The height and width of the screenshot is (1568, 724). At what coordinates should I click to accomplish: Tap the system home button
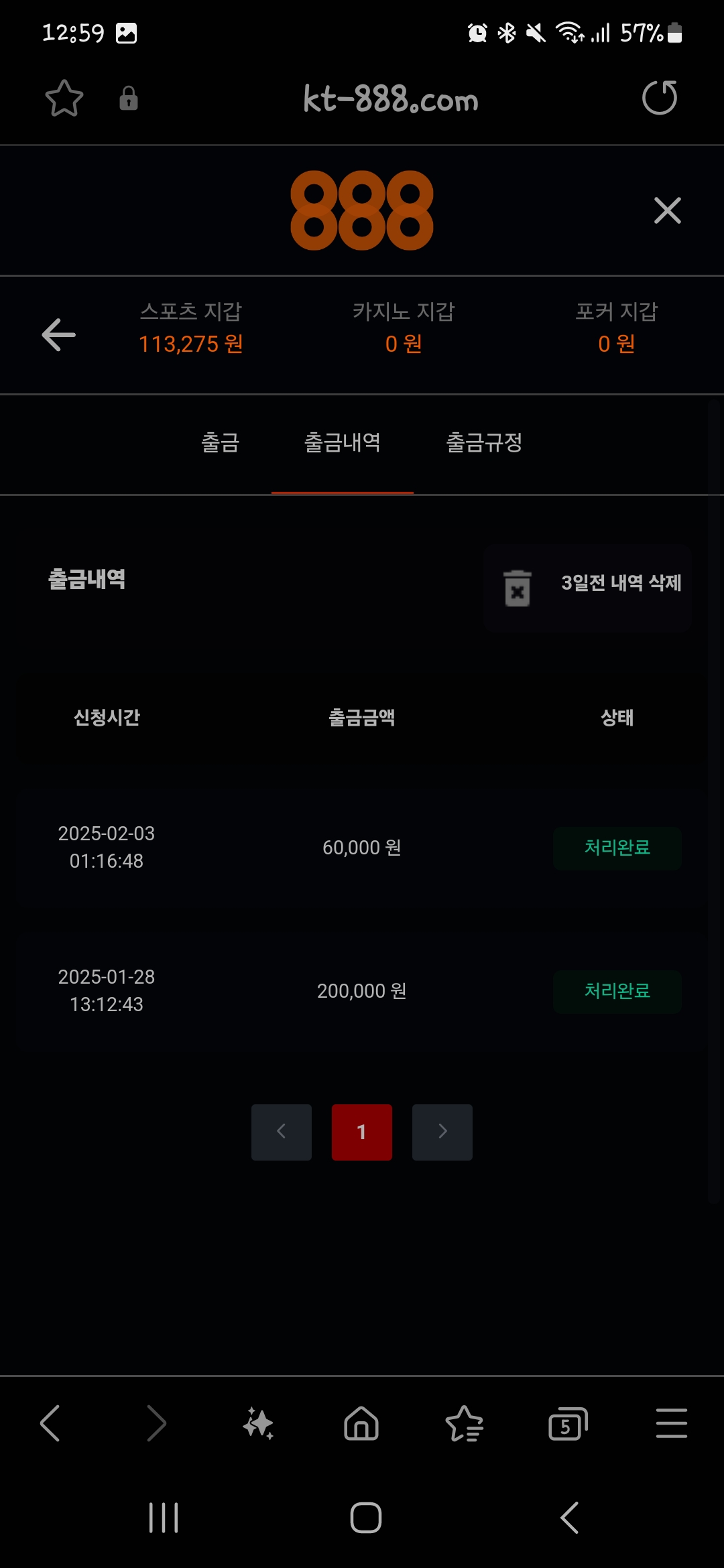click(365, 1518)
